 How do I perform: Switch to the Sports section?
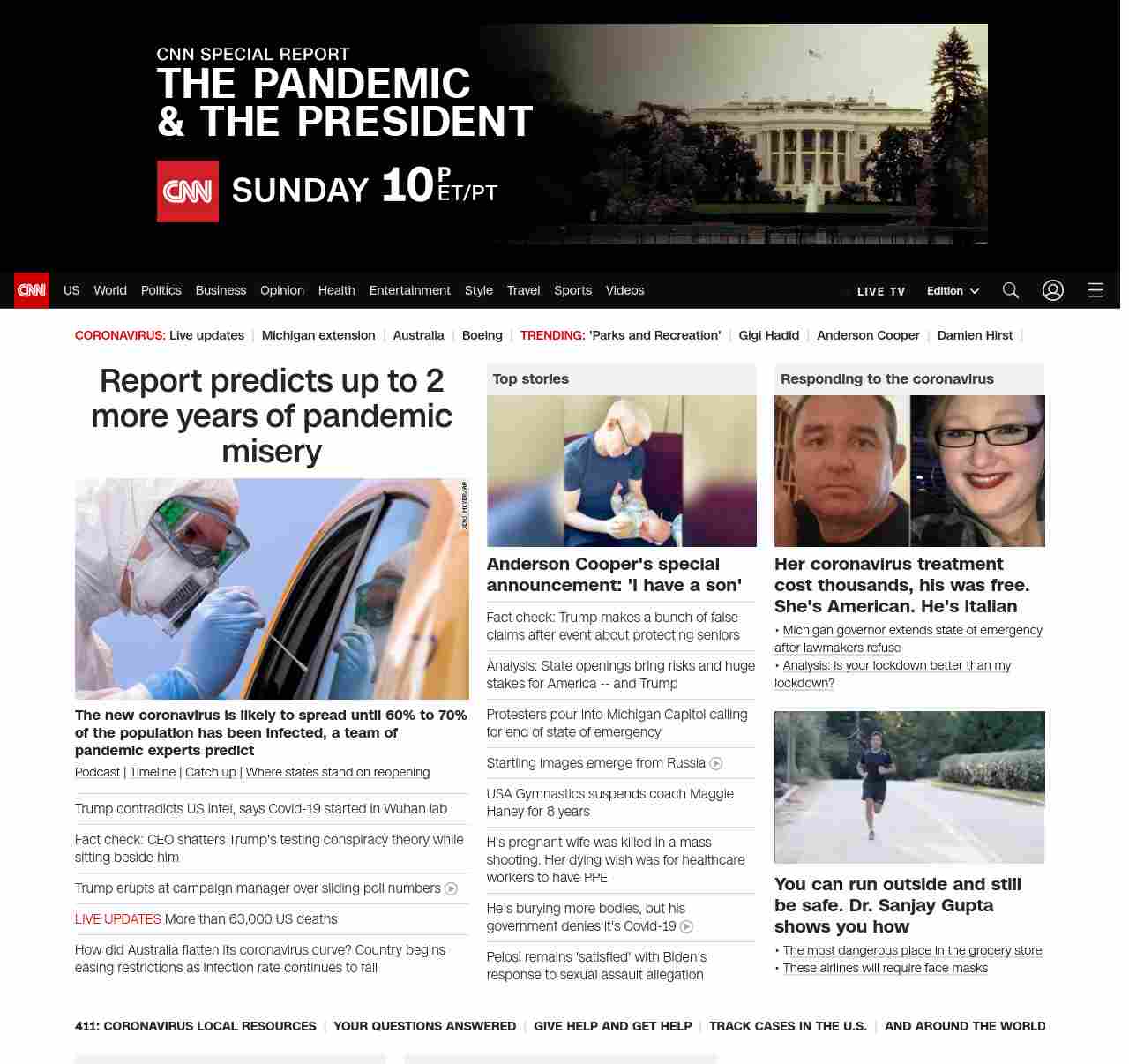572,290
